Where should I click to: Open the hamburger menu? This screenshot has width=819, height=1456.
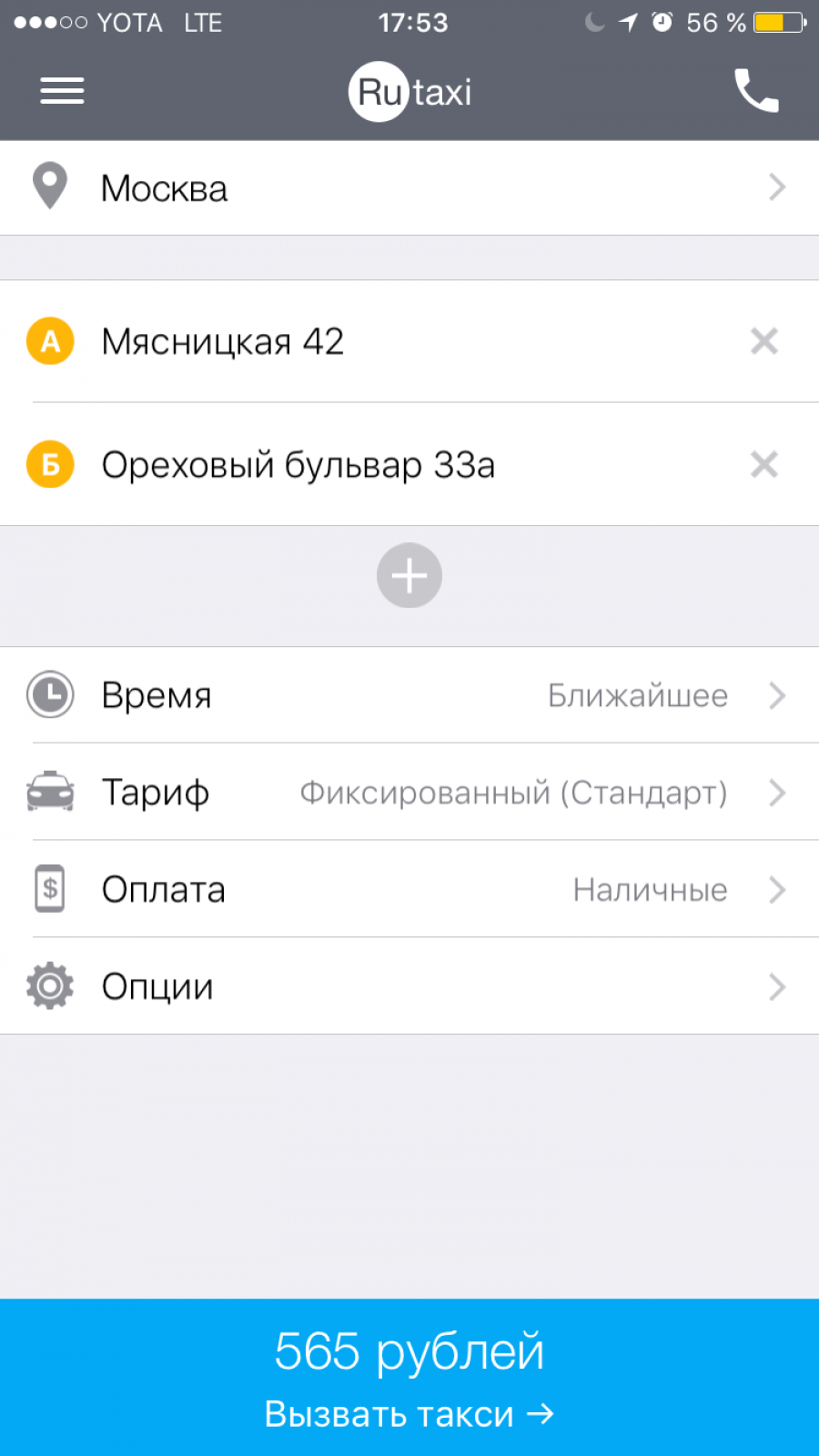[x=62, y=91]
